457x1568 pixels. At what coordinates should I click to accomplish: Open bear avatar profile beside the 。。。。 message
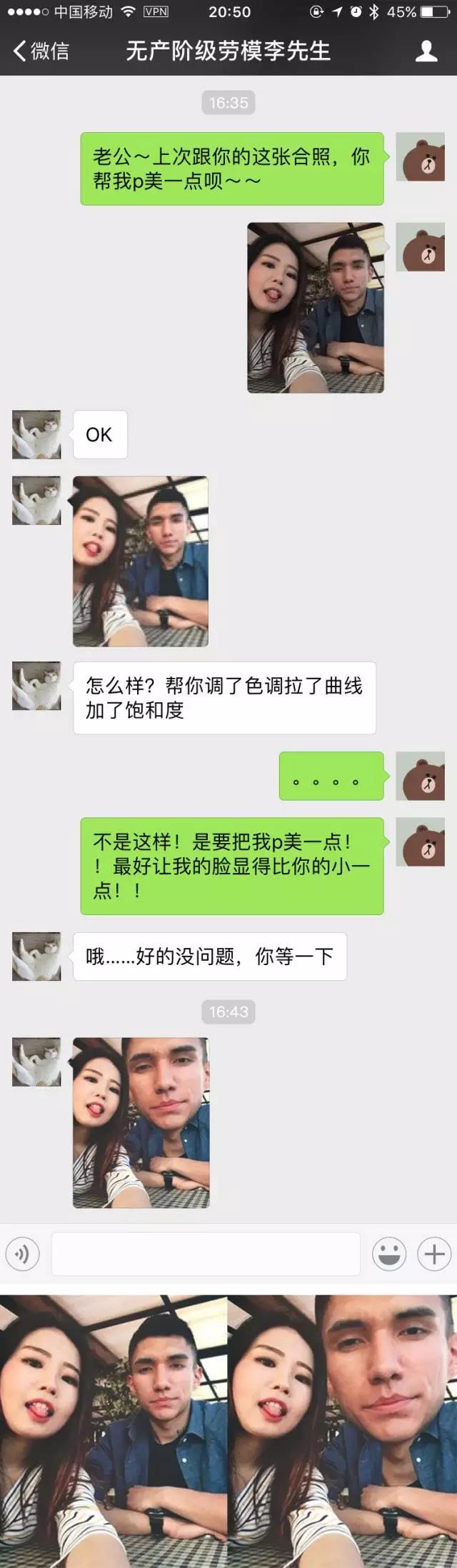pos(421,776)
